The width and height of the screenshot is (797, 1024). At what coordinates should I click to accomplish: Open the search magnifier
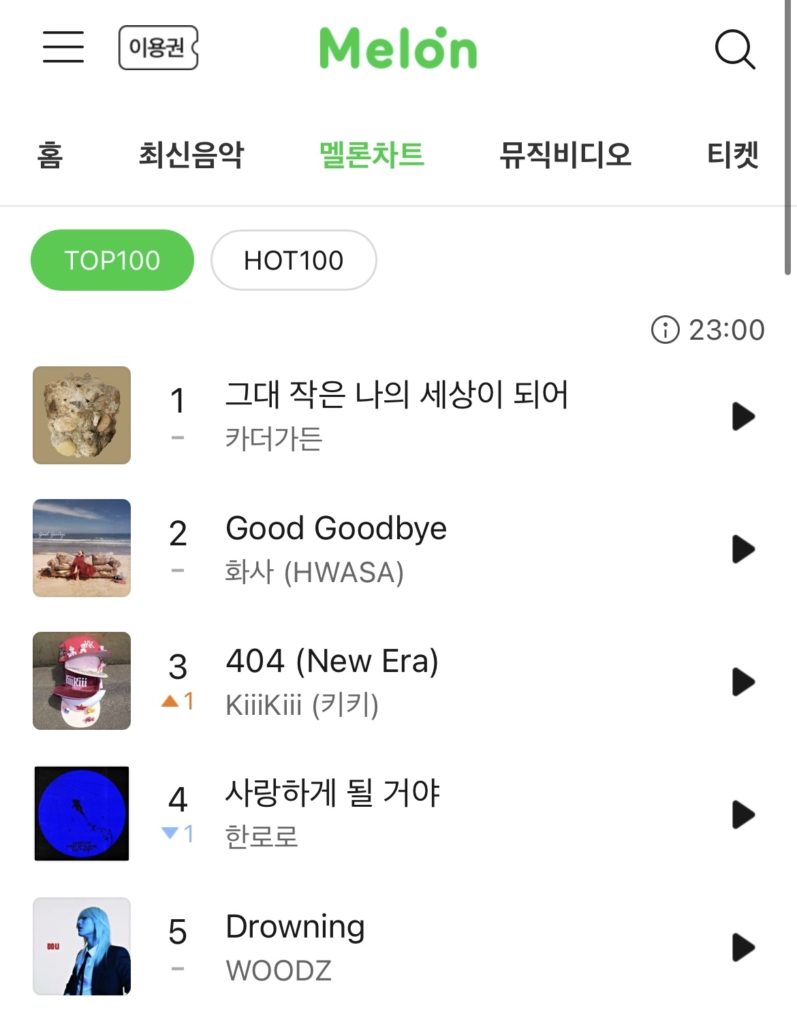(735, 48)
